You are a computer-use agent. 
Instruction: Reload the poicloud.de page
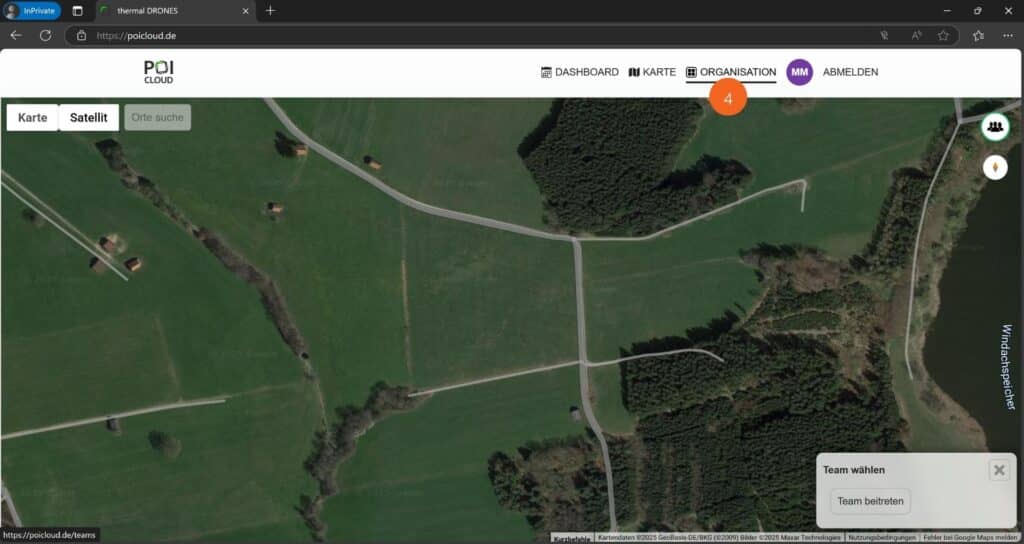45,35
